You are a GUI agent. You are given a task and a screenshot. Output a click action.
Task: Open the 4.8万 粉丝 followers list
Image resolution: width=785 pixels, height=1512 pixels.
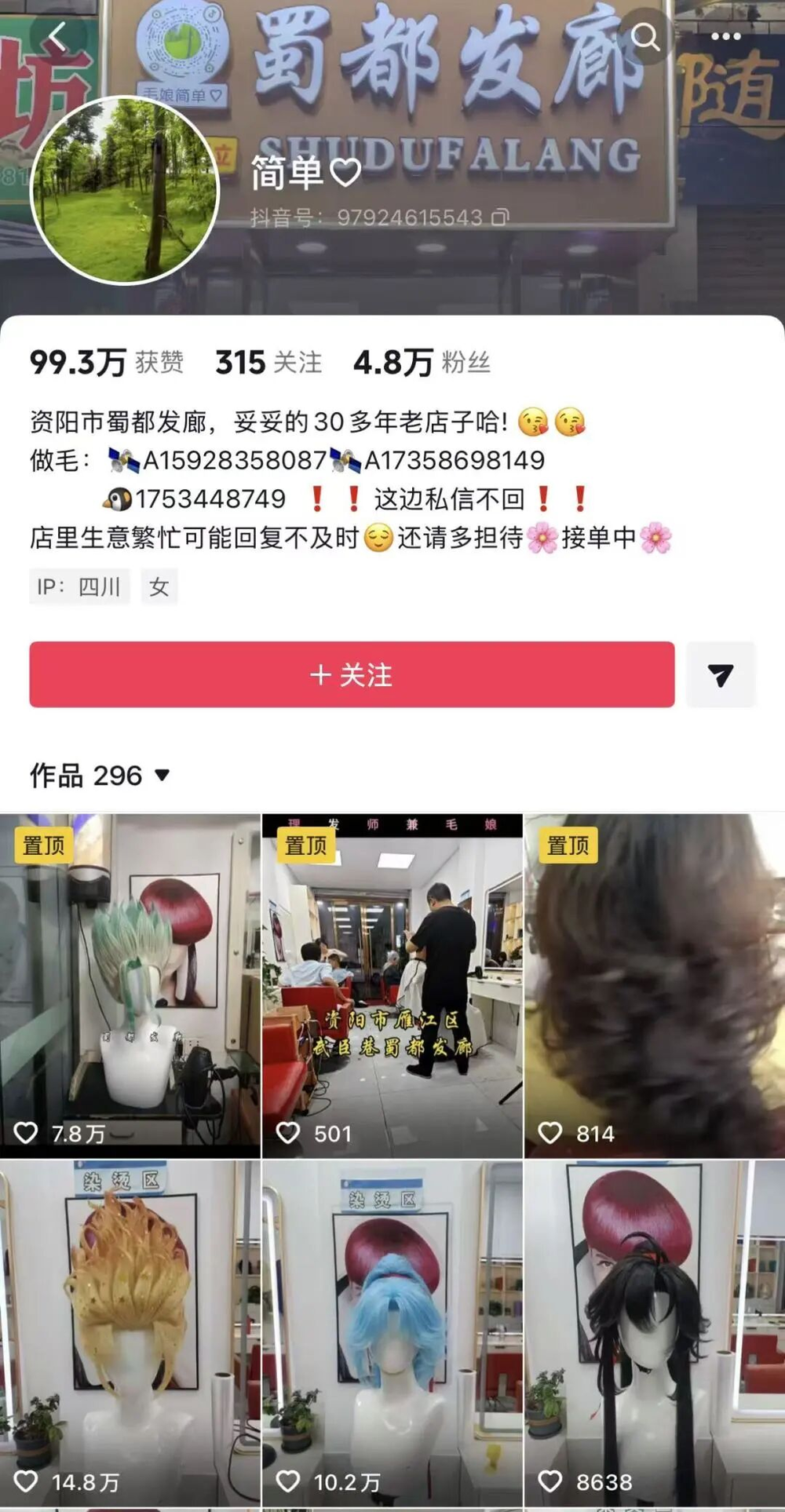coord(422,363)
